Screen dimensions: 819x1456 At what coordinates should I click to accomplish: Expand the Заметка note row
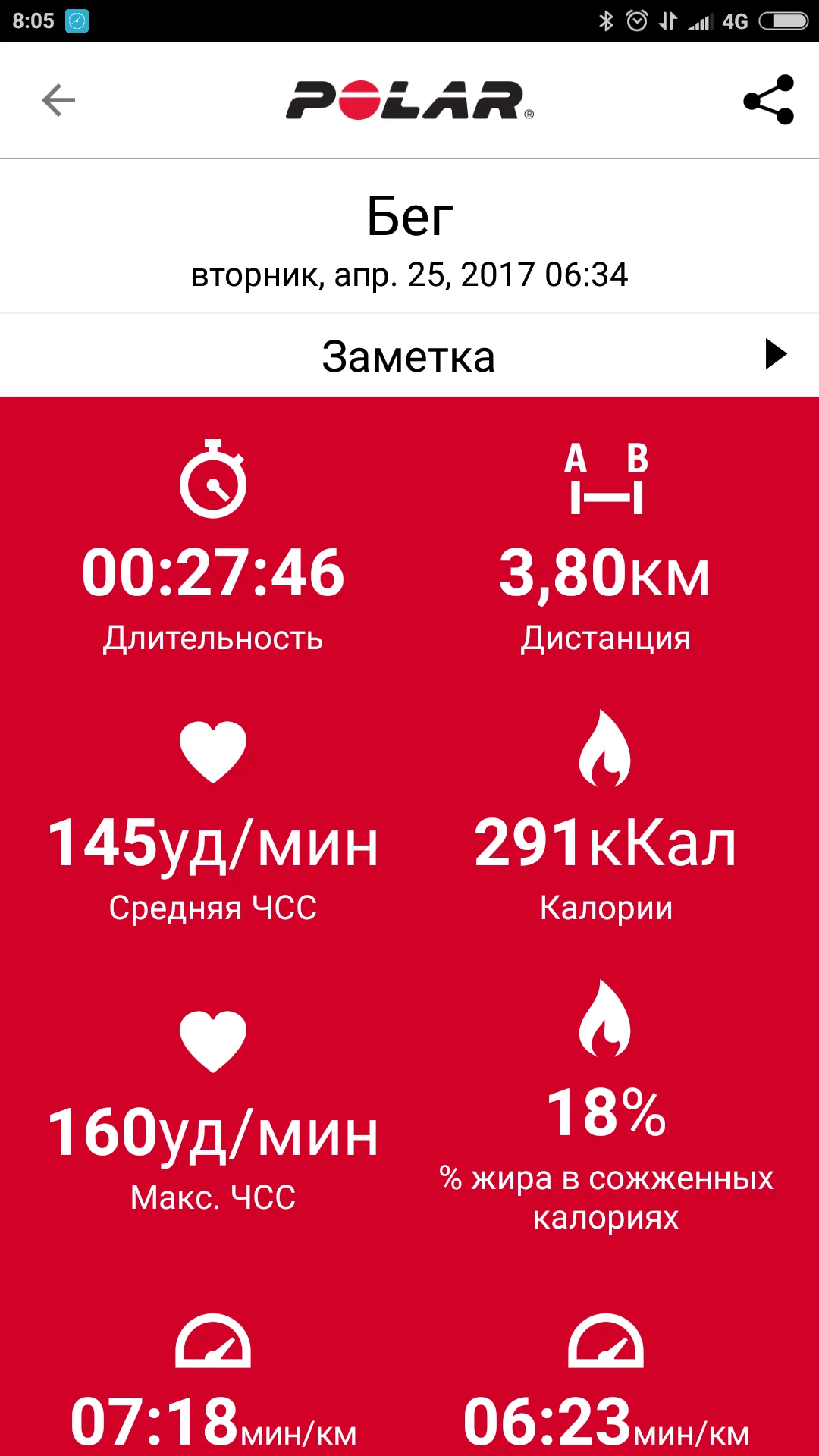[775, 354]
